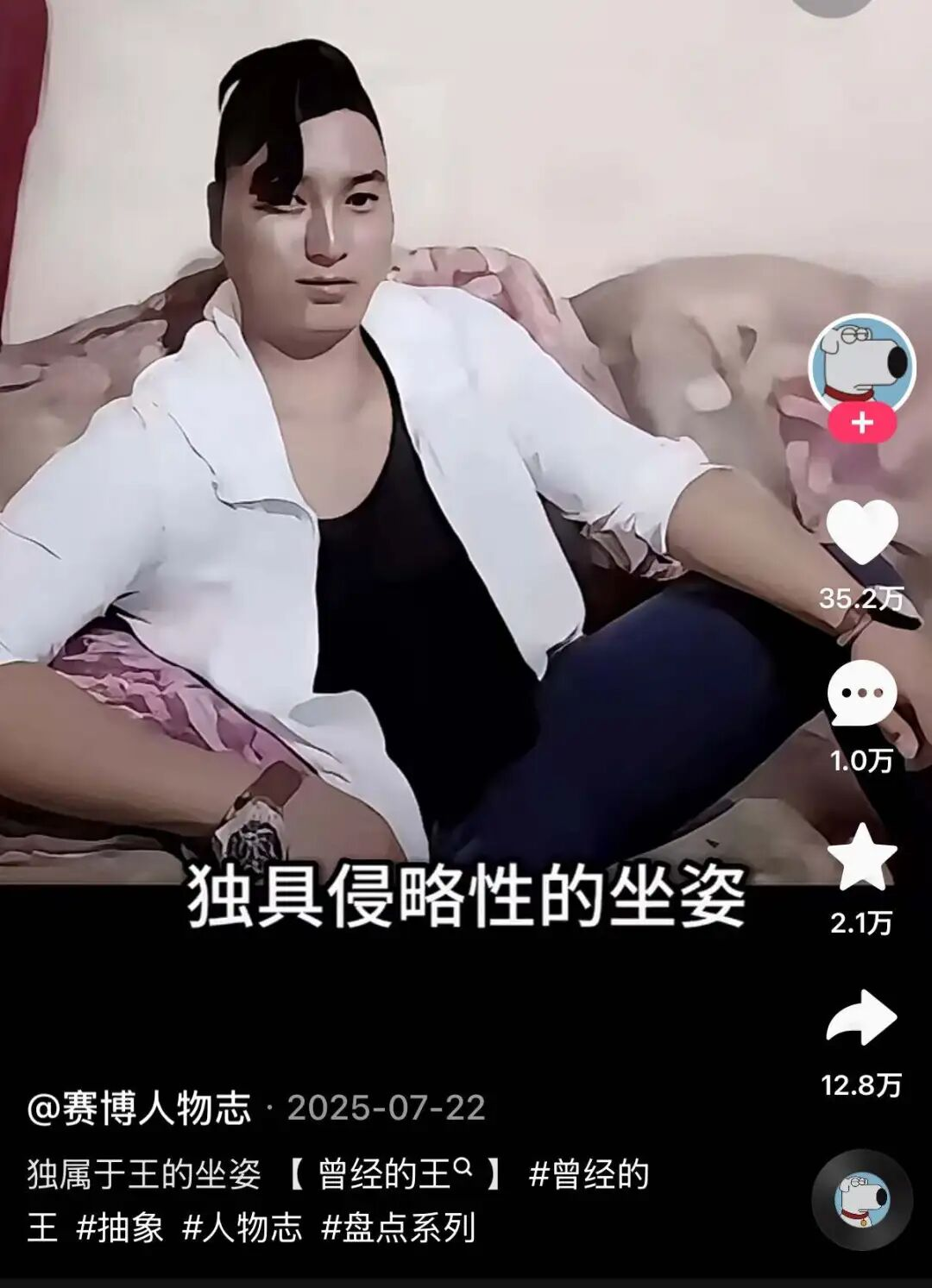The width and height of the screenshot is (932, 1288).
Task: Open the #盘点系列 hashtag
Action: click(399, 1228)
